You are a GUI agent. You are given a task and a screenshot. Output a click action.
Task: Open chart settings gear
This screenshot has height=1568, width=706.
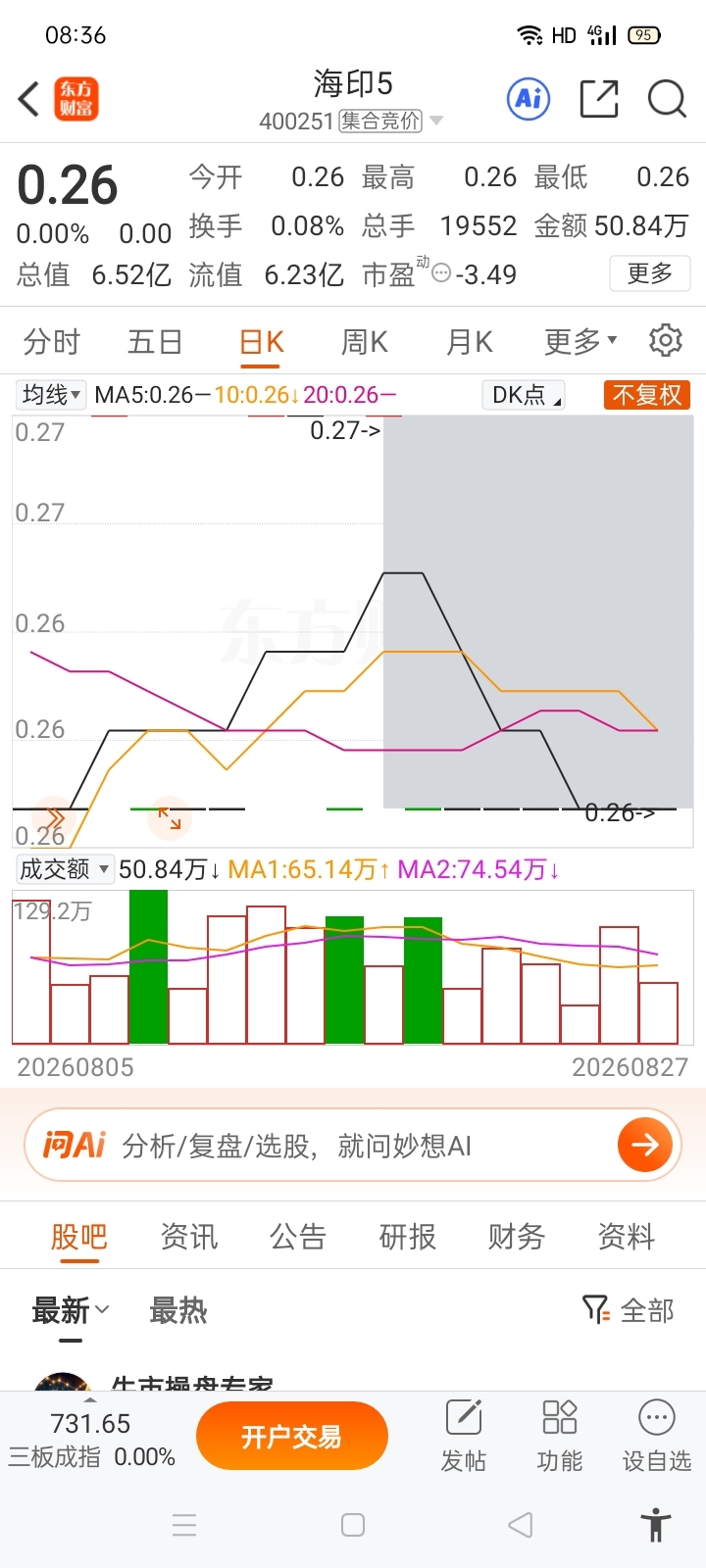(x=666, y=340)
